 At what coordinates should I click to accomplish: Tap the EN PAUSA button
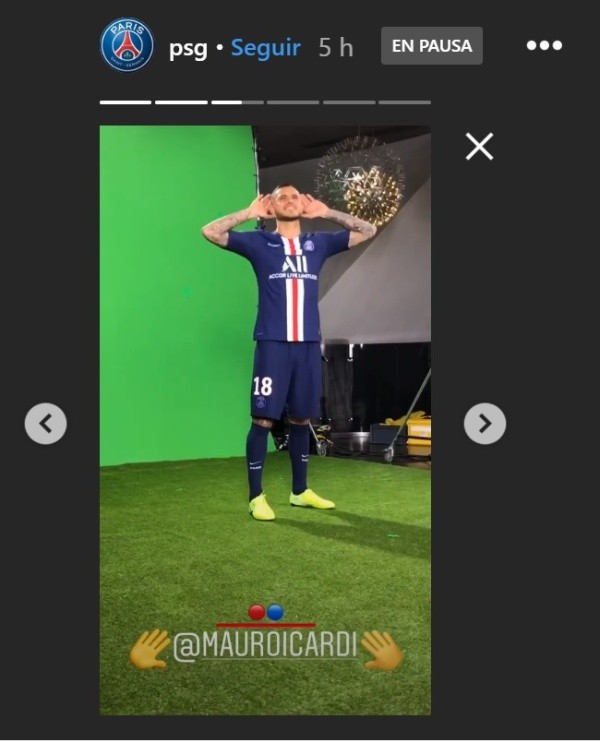pyautogui.click(x=431, y=46)
